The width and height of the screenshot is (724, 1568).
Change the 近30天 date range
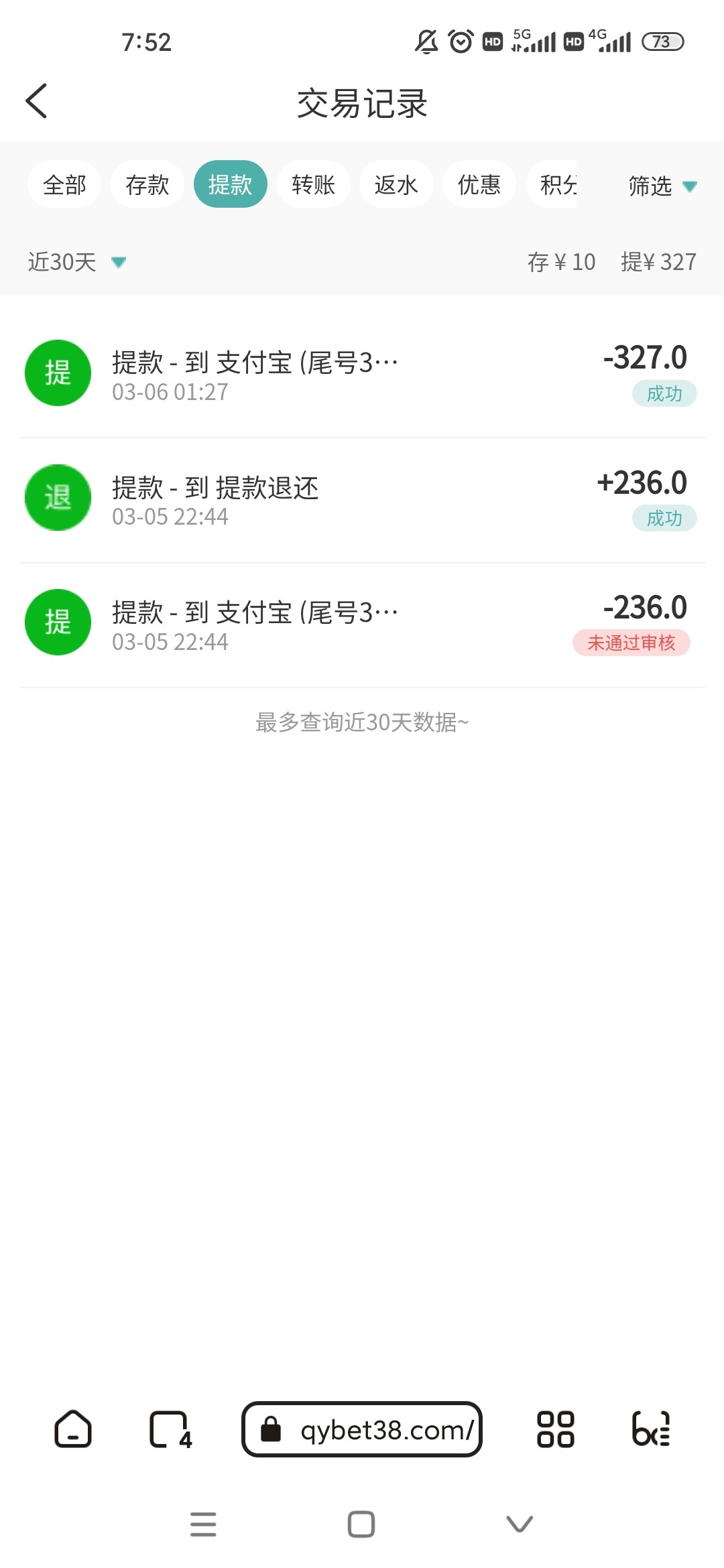point(76,261)
